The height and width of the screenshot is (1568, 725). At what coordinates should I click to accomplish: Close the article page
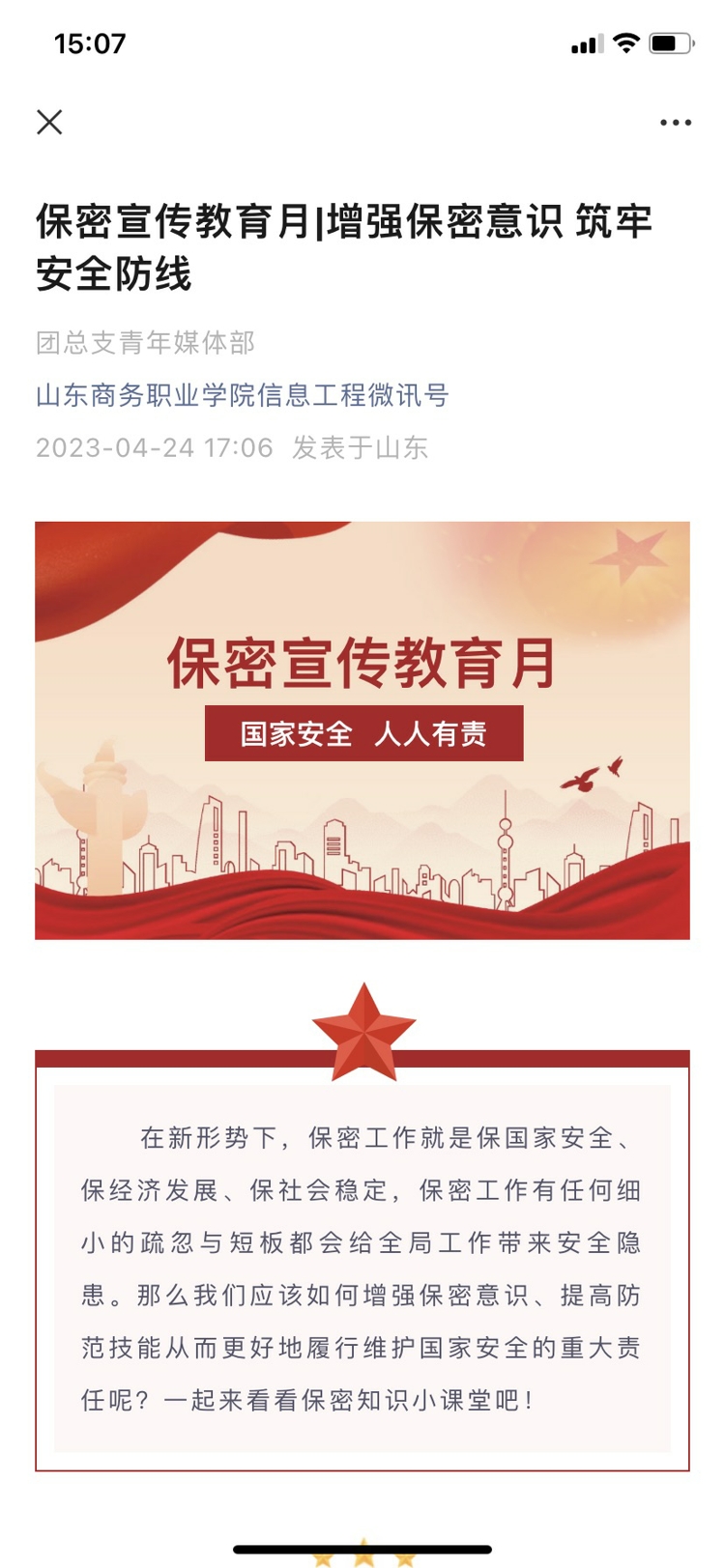pyautogui.click(x=49, y=122)
